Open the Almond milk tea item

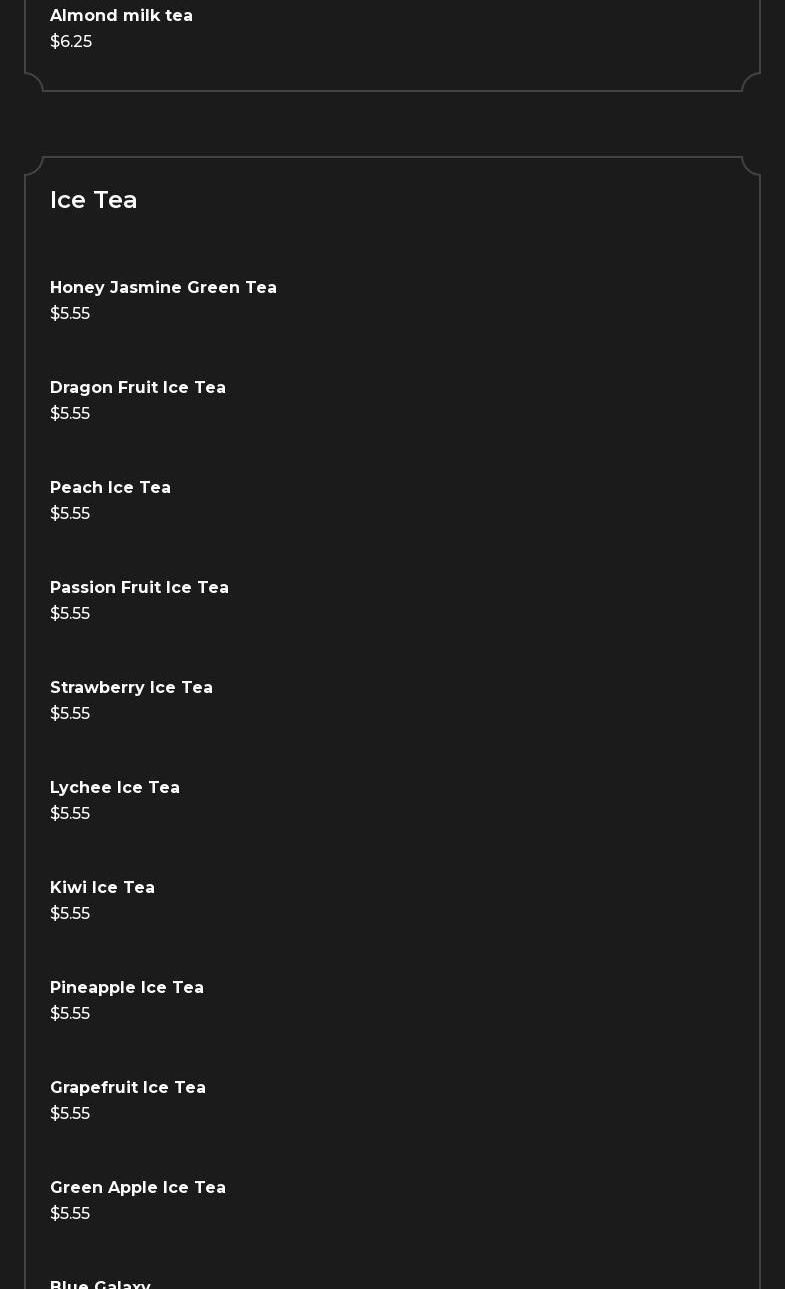point(121,16)
